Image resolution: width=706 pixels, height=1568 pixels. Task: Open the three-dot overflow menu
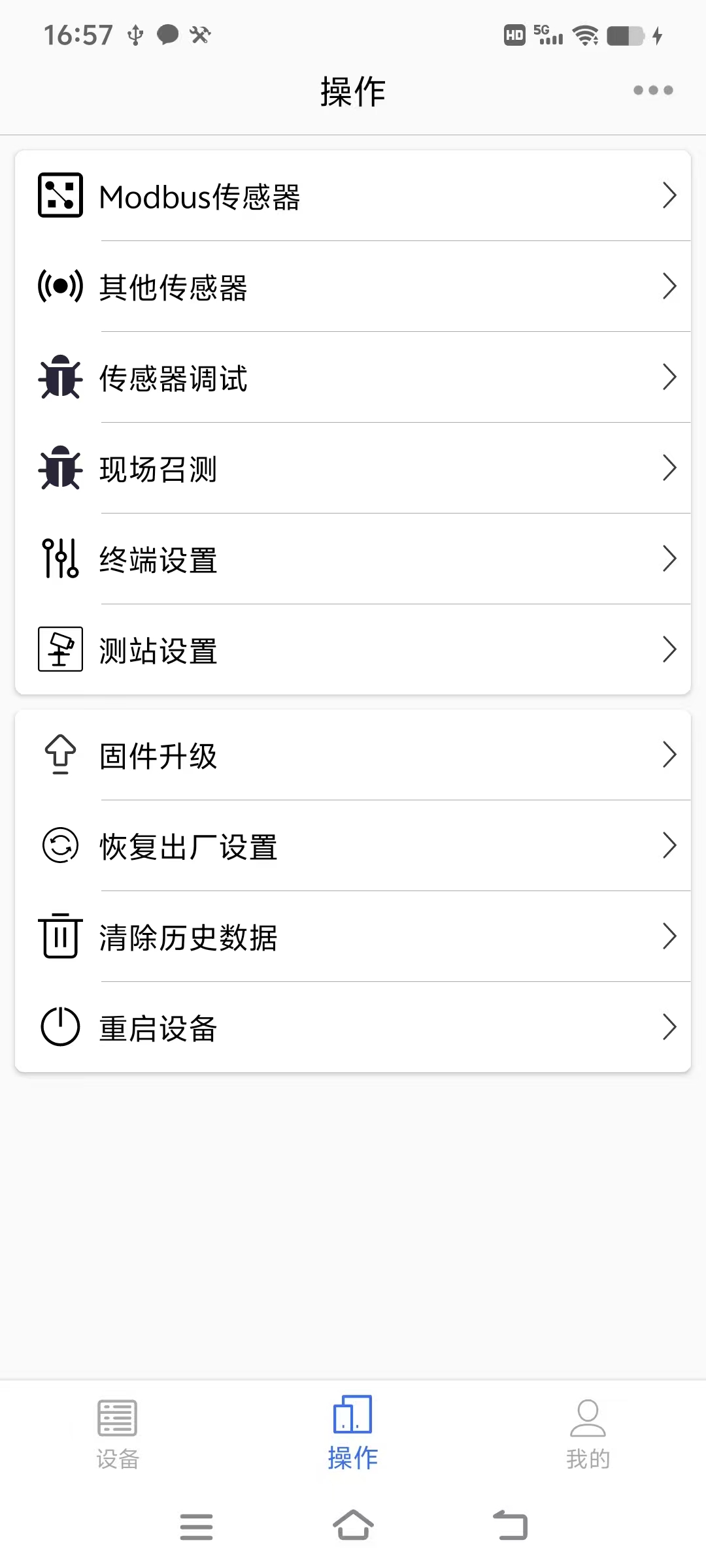[x=653, y=90]
